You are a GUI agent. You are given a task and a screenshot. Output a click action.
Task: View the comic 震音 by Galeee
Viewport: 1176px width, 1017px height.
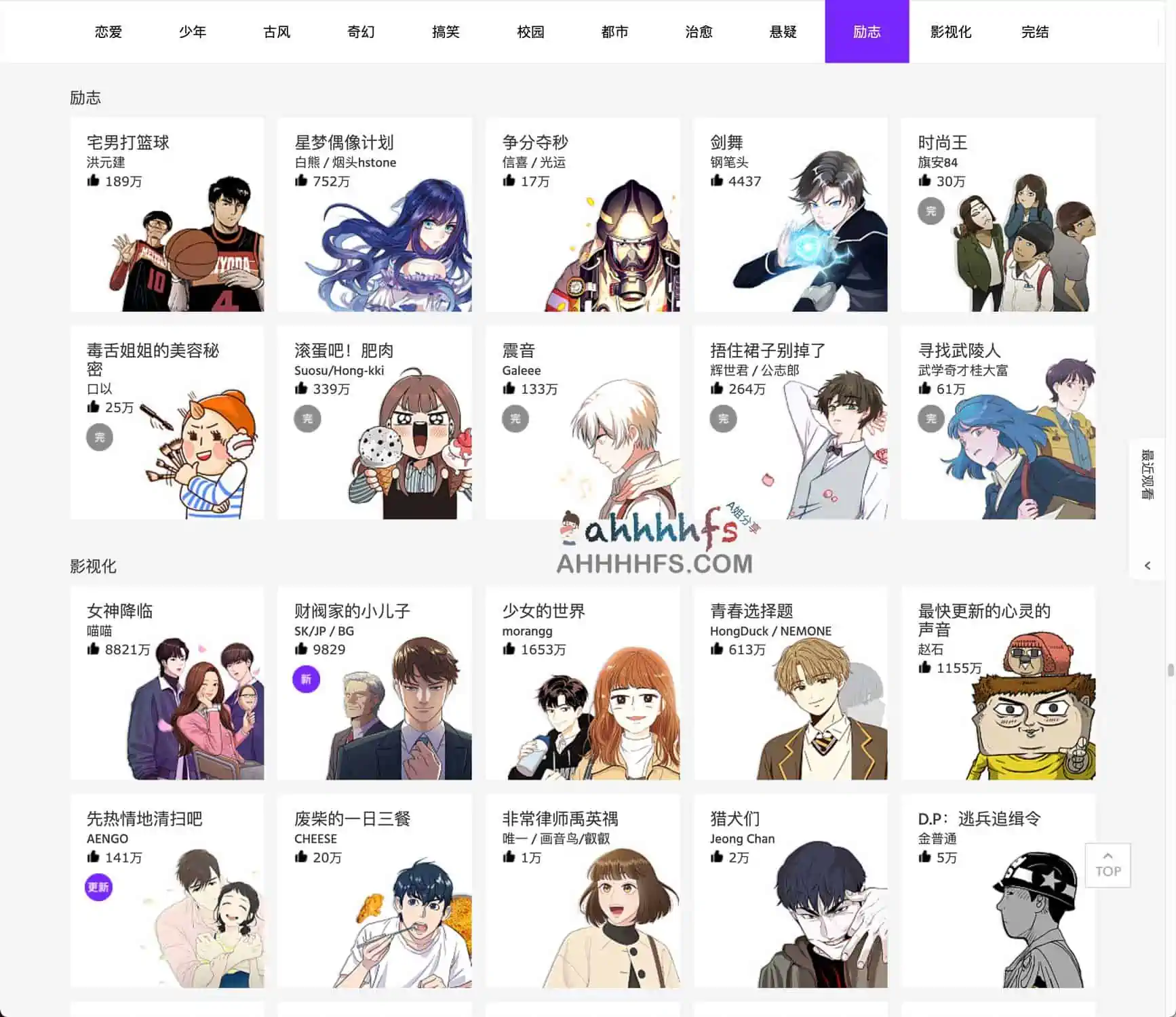point(582,422)
